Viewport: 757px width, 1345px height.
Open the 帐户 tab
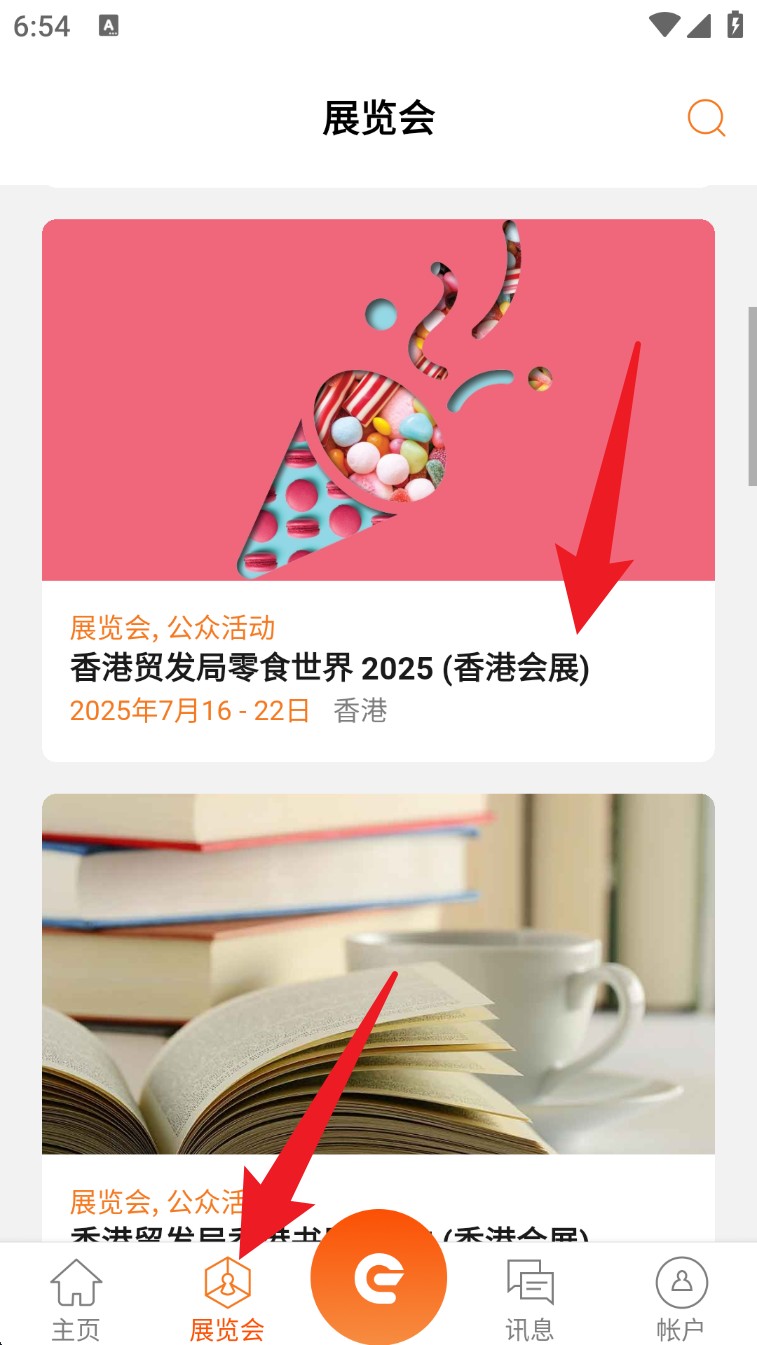(x=681, y=1299)
